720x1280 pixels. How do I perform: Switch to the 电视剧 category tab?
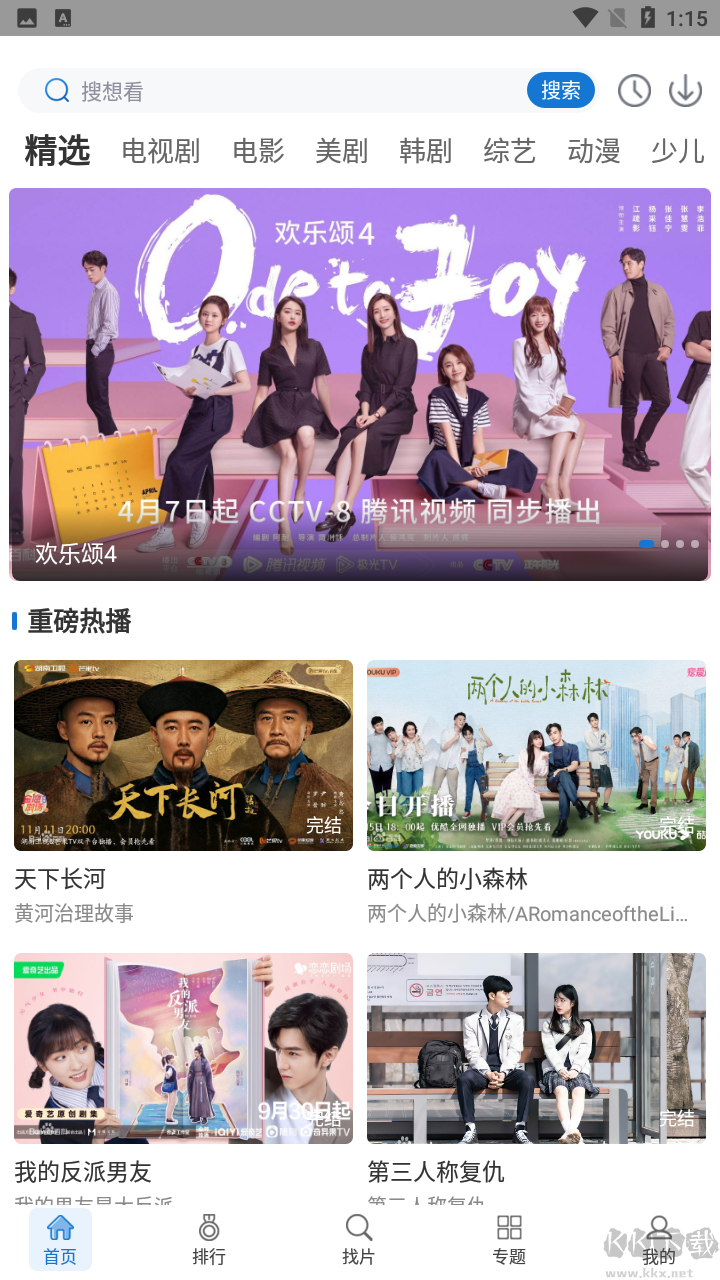click(x=160, y=150)
